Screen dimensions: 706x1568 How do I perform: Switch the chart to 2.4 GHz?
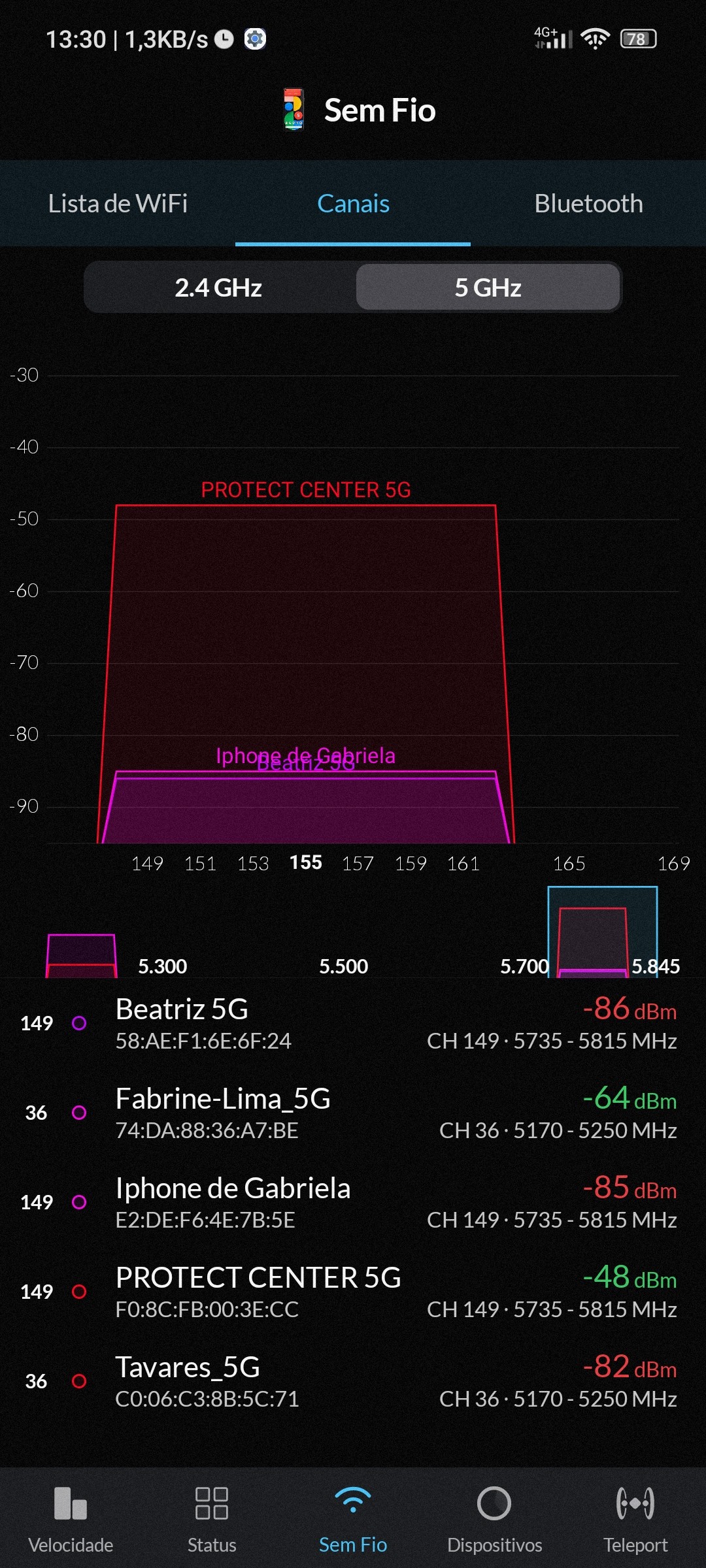tap(218, 287)
